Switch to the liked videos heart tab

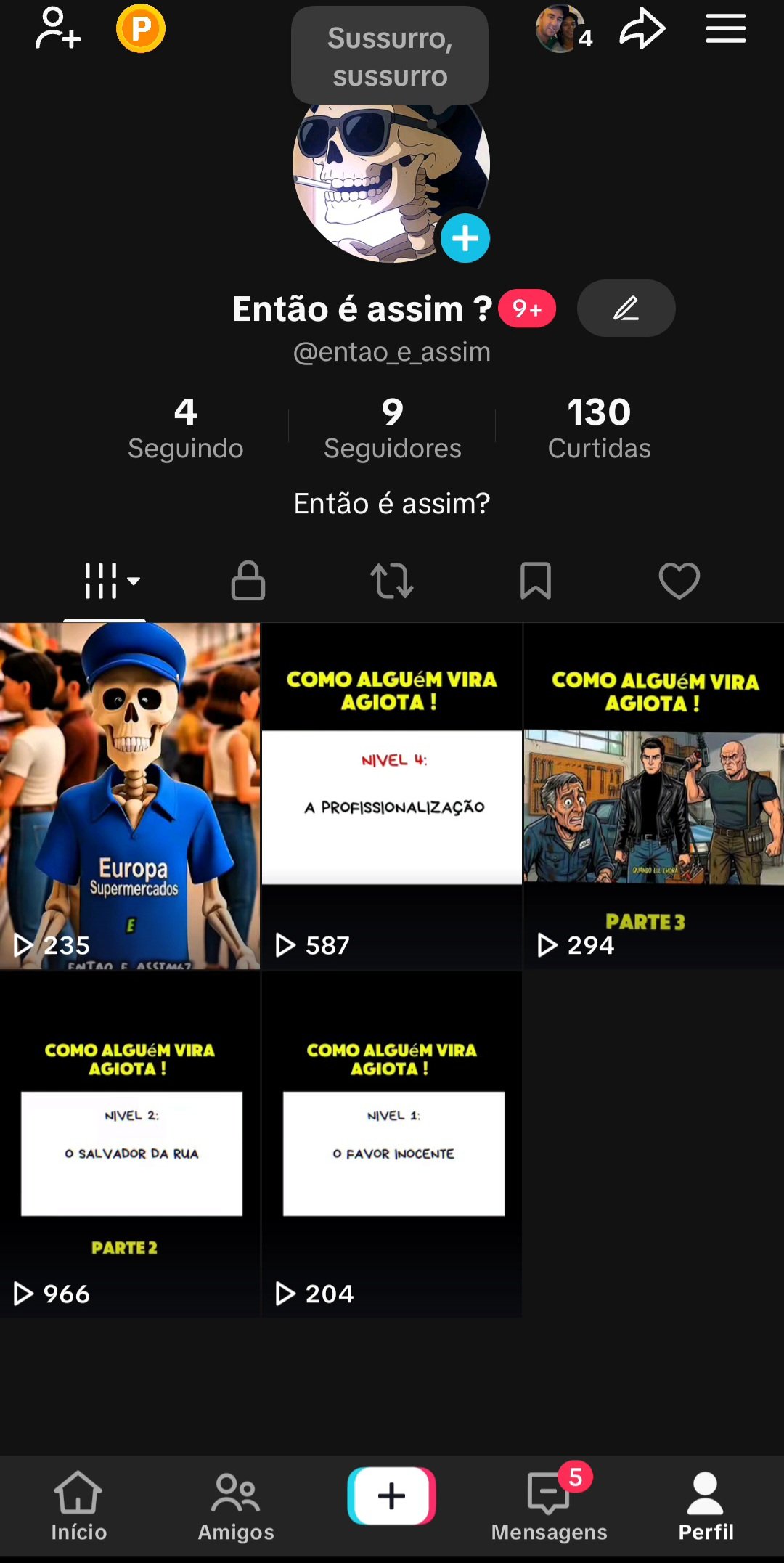679,581
